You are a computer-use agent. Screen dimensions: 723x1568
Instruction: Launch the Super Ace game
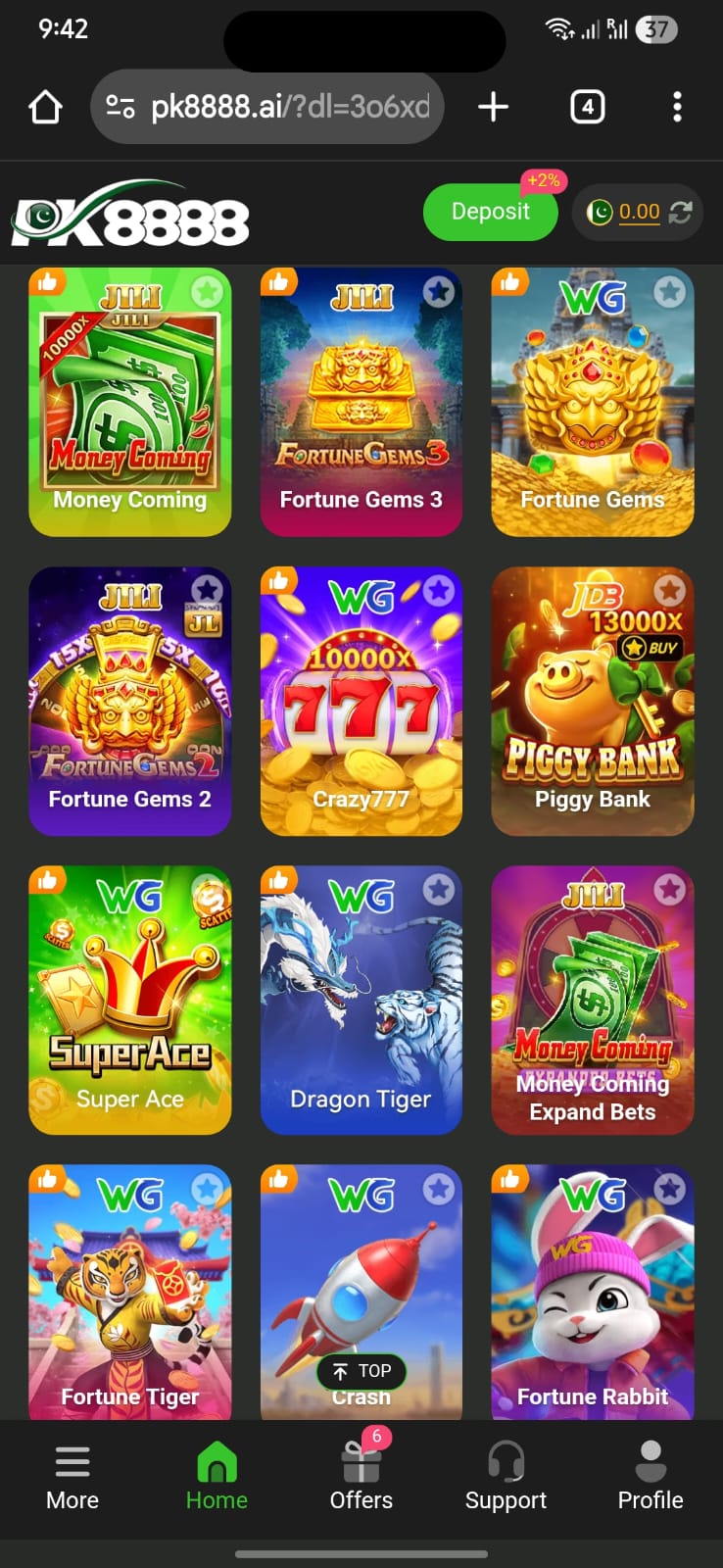tap(130, 1000)
